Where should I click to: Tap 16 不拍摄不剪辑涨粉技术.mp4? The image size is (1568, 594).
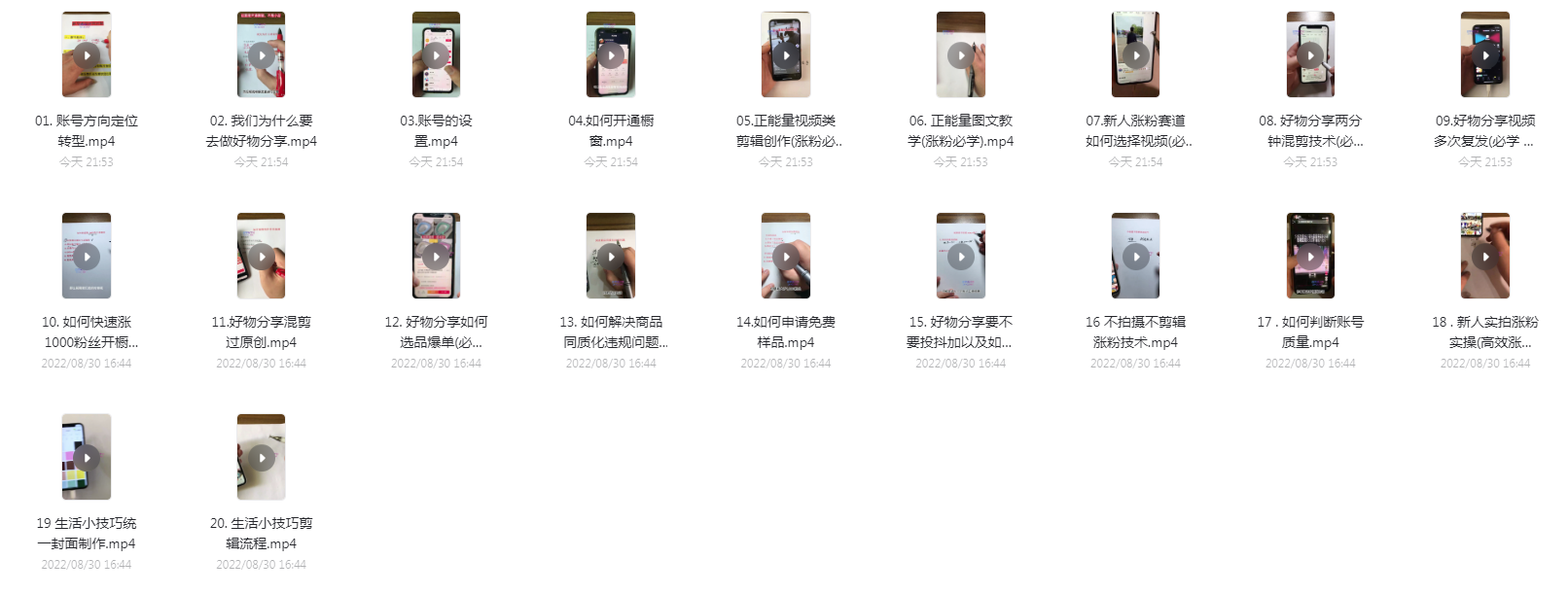click(x=1135, y=257)
